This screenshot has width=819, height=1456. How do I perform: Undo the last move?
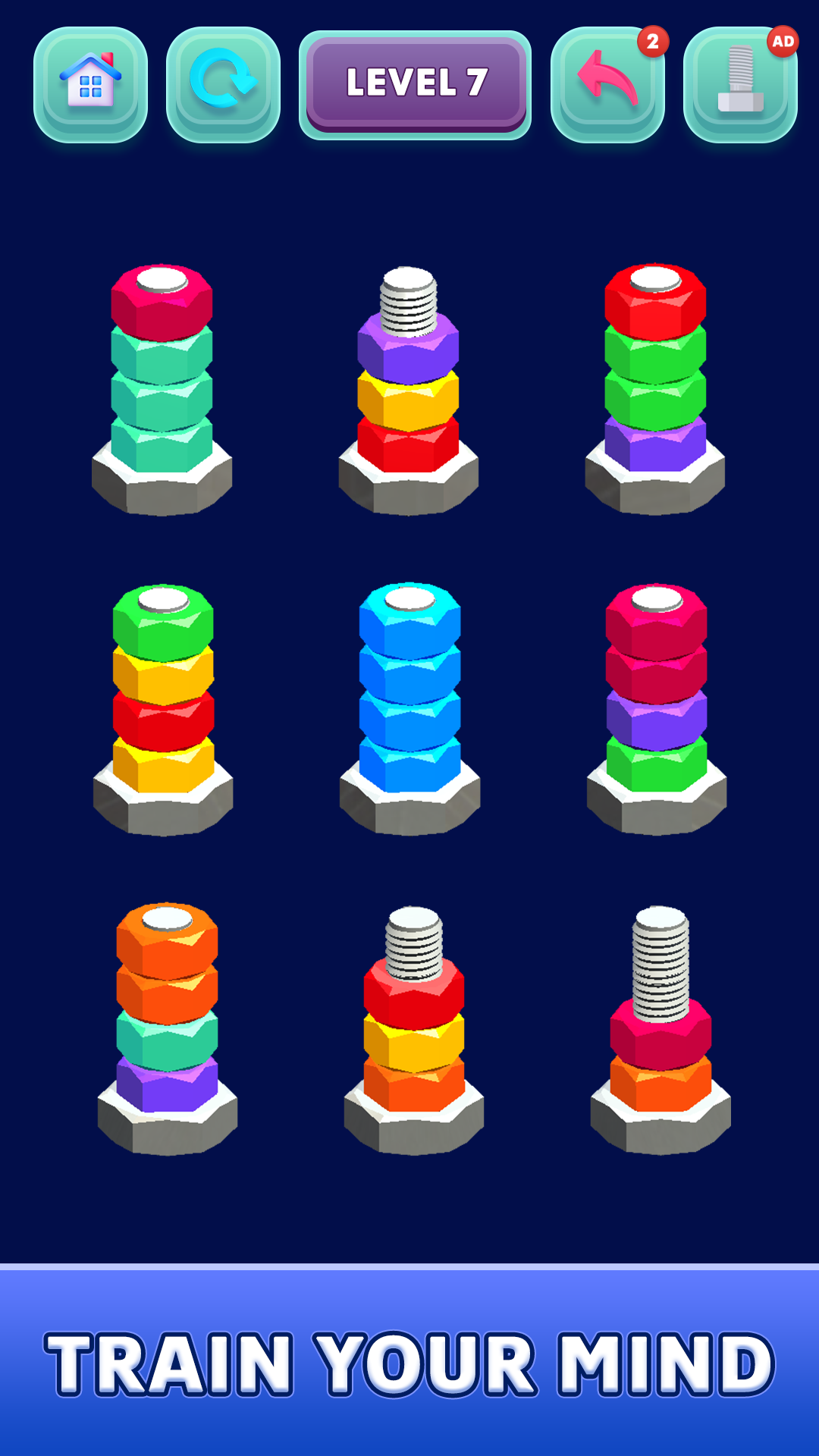coord(607,84)
